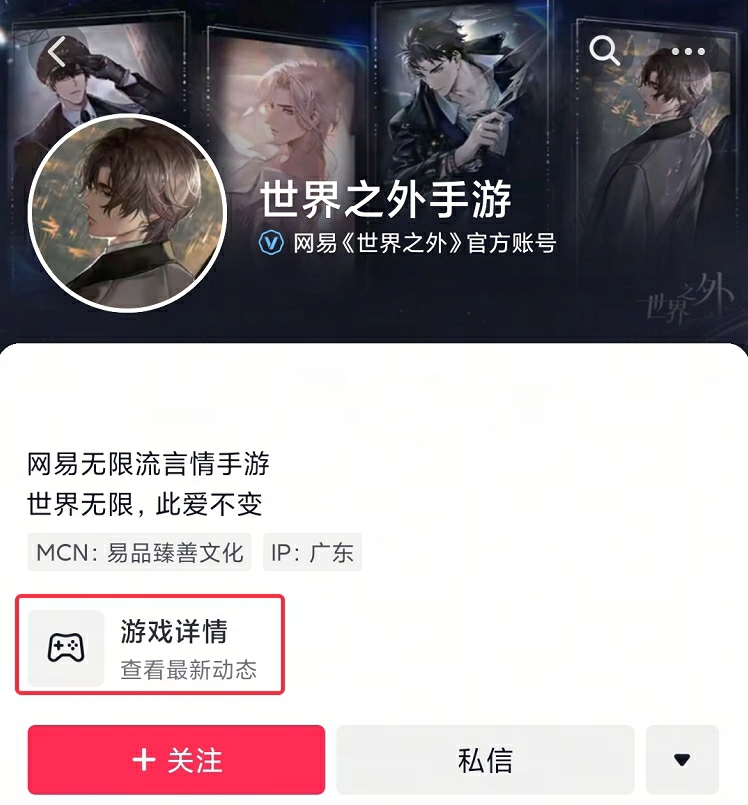Follow the account with the 关注 button
This screenshot has width=748, height=805.
point(177,760)
